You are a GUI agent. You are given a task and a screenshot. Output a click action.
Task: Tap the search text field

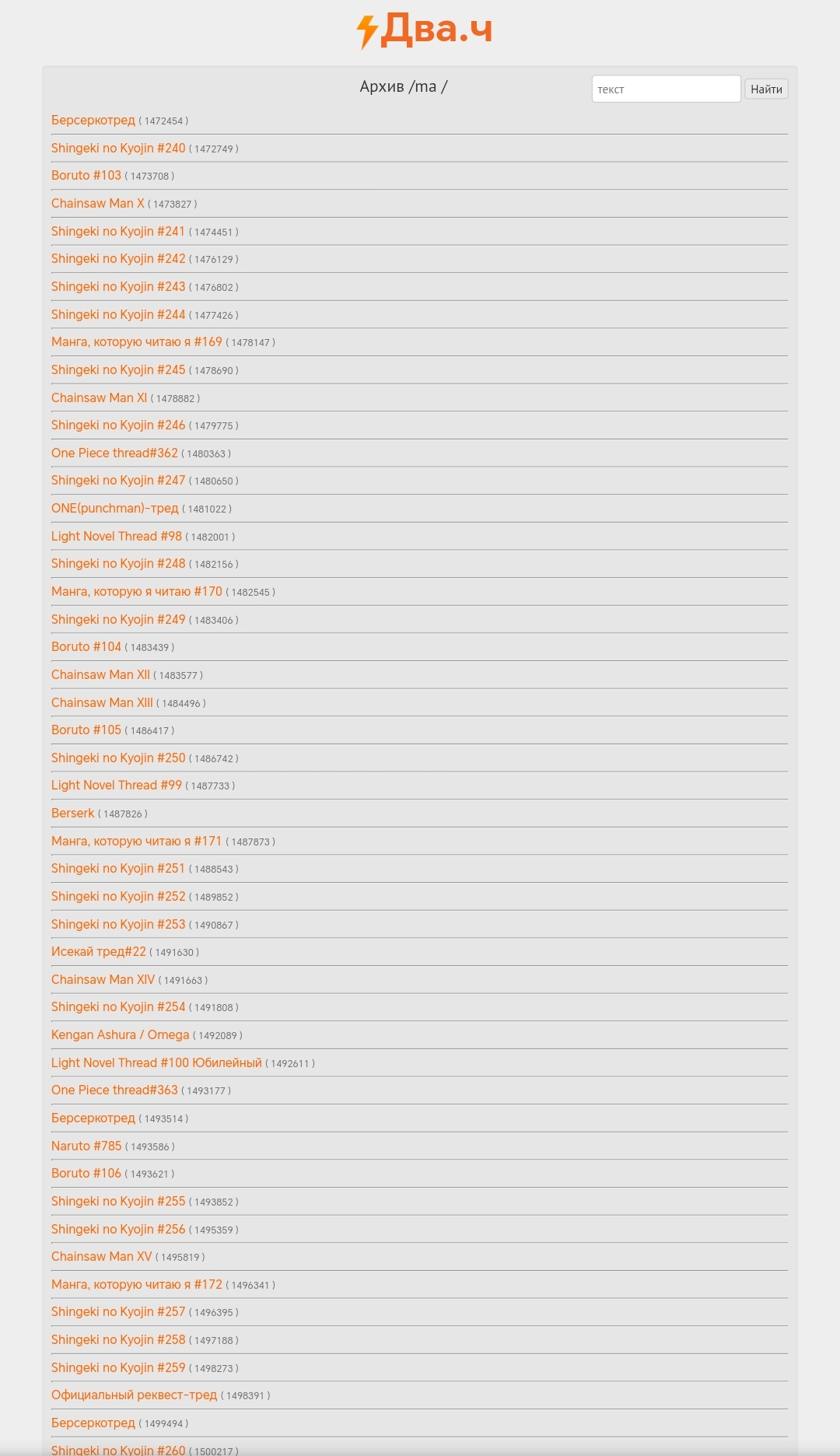[x=666, y=89]
